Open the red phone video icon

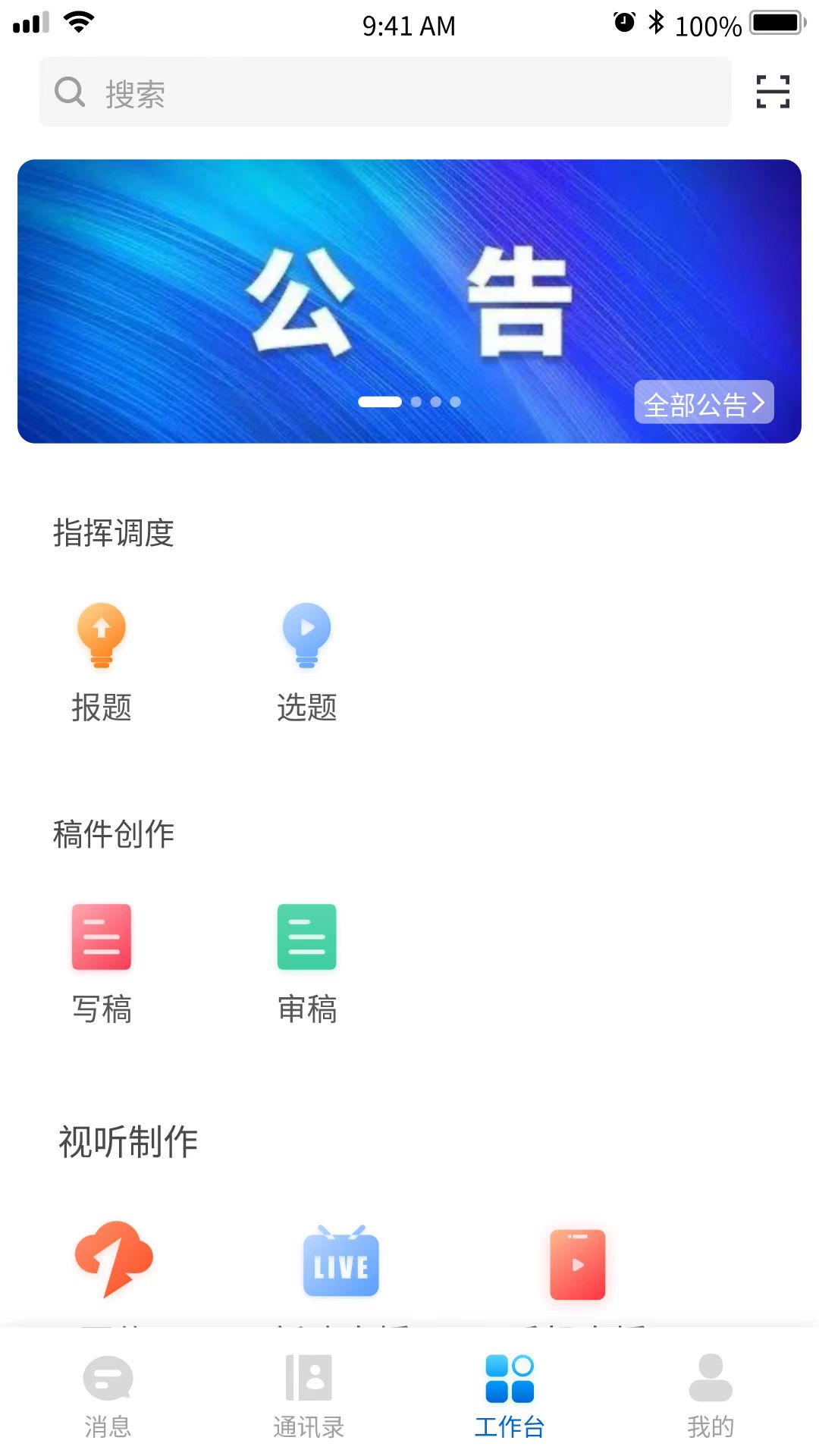pos(578,1263)
